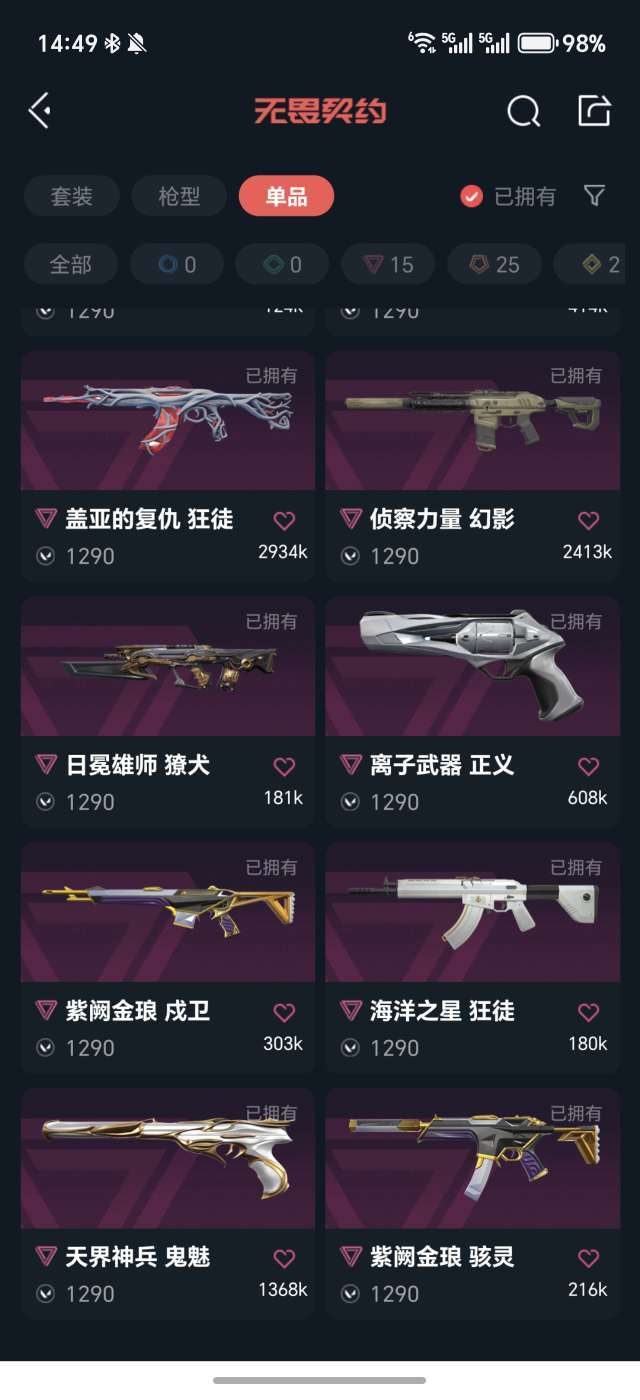Viewport: 640px width, 1400px height.
Task: Select the 单品 tab
Action: [286, 196]
